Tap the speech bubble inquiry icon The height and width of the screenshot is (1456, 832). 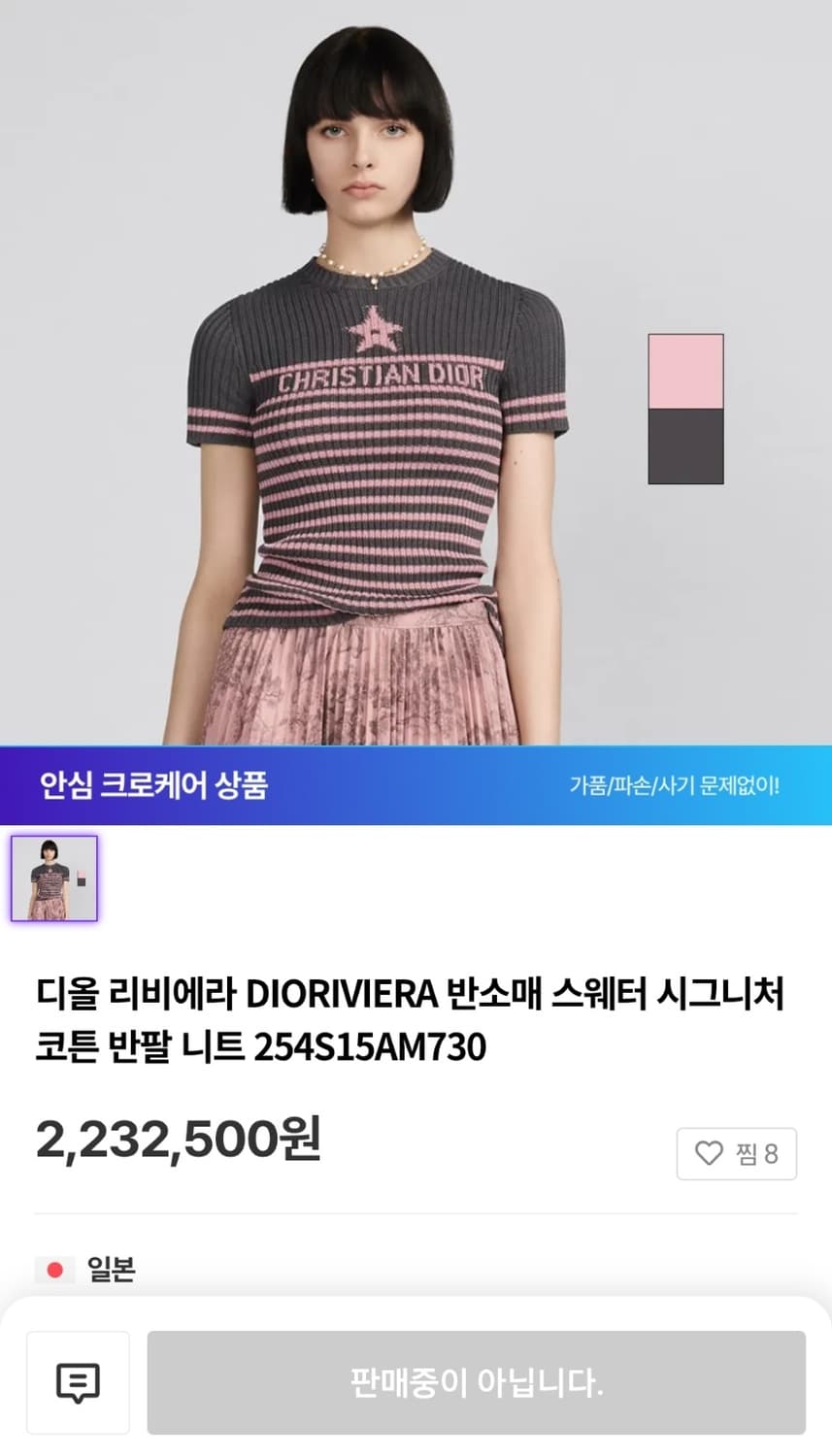[x=78, y=1382]
